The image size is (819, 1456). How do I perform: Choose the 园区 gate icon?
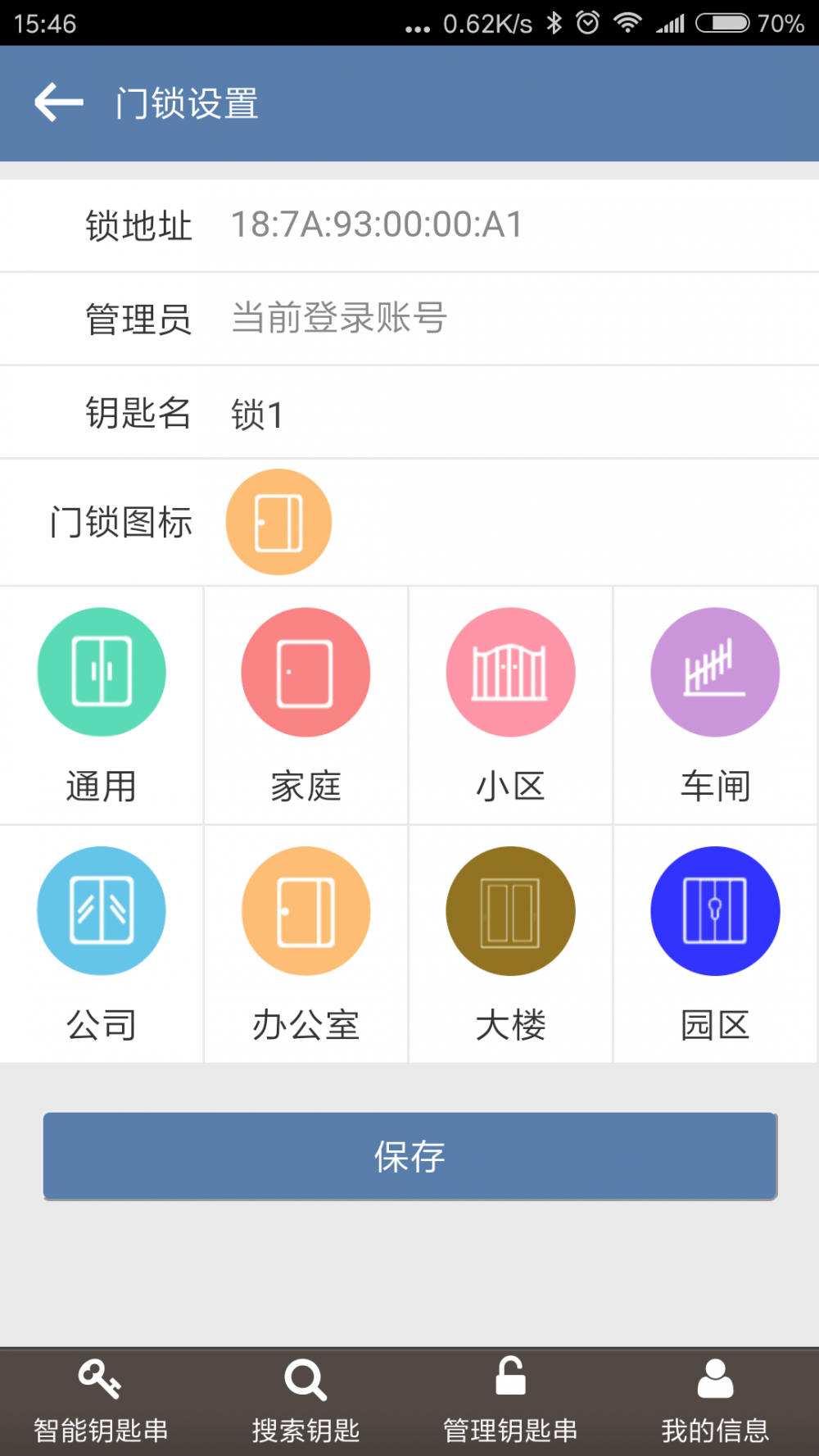coord(715,911)
